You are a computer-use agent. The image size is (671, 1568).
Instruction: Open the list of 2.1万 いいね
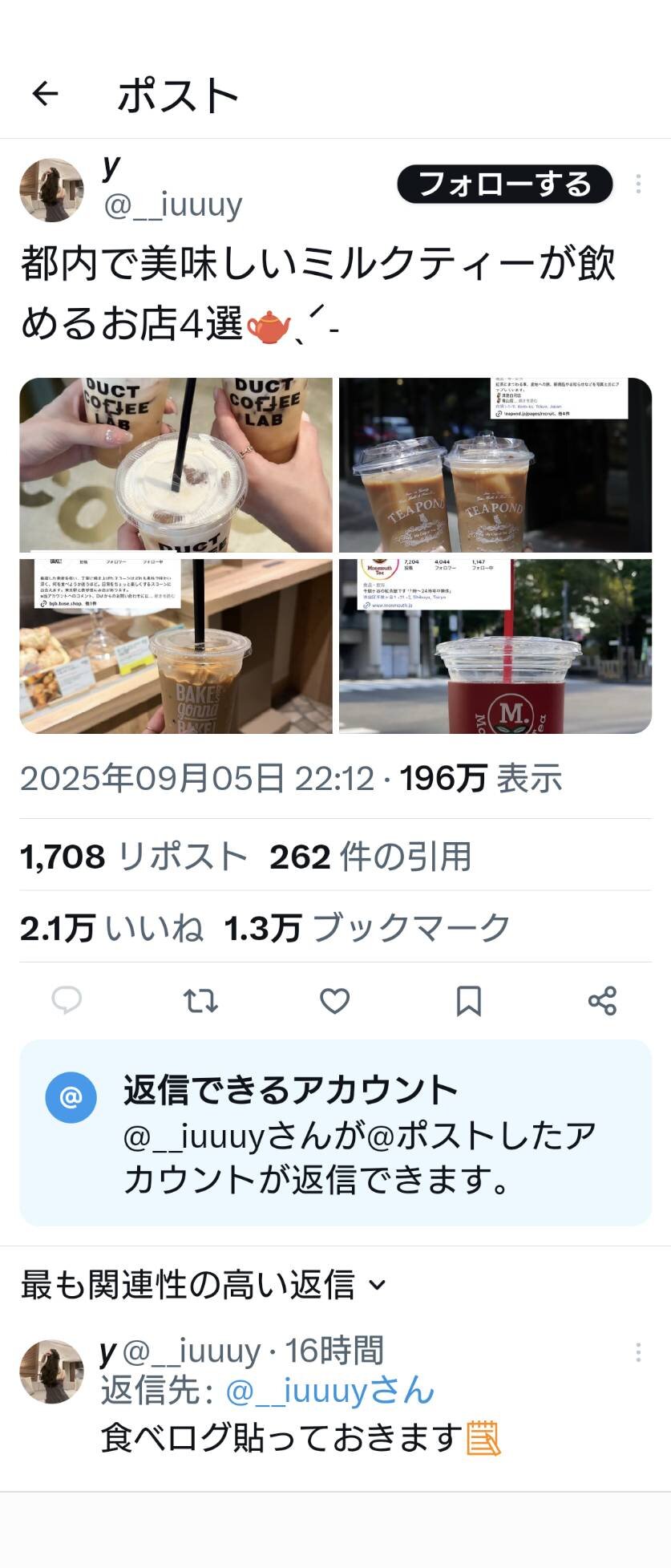[x=111, y=928]
